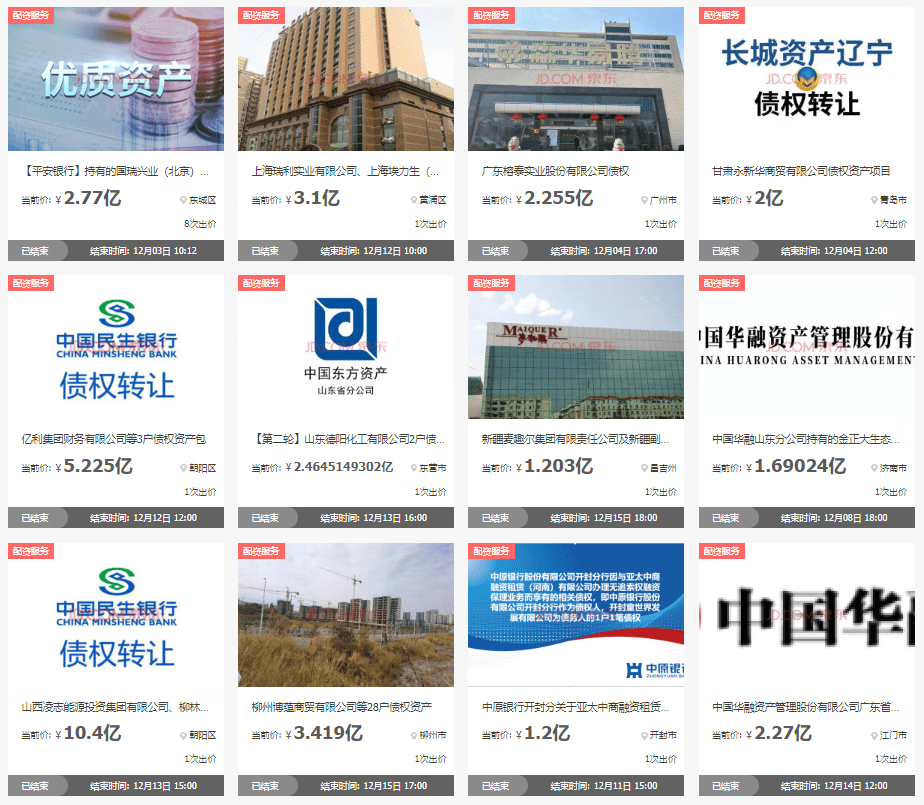This screenshot has height=805, width=924.
Task: Open the 山东德阳化工有限公司2户债权 card
Action: coord(345,439)
